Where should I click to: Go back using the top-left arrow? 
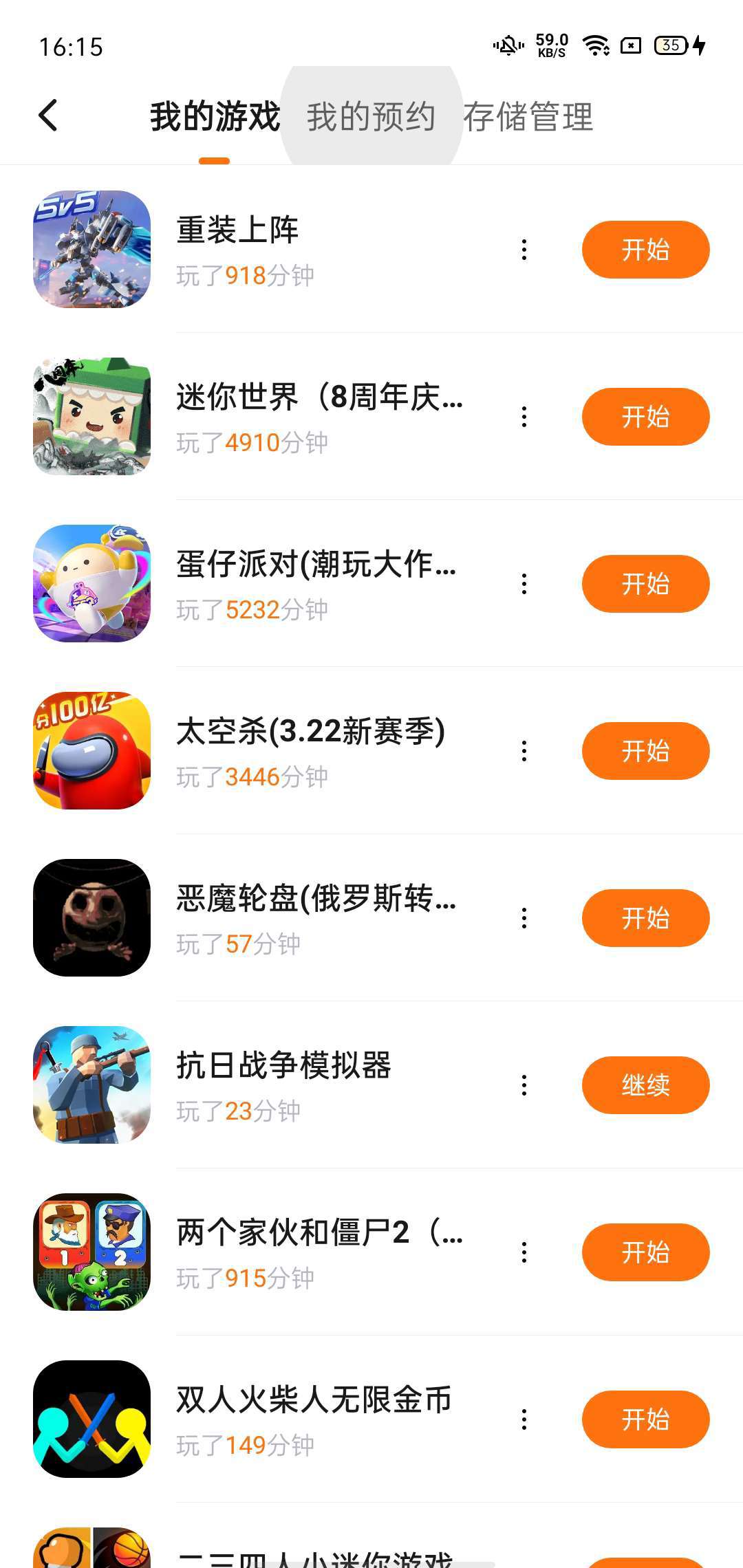coord(48,116)
